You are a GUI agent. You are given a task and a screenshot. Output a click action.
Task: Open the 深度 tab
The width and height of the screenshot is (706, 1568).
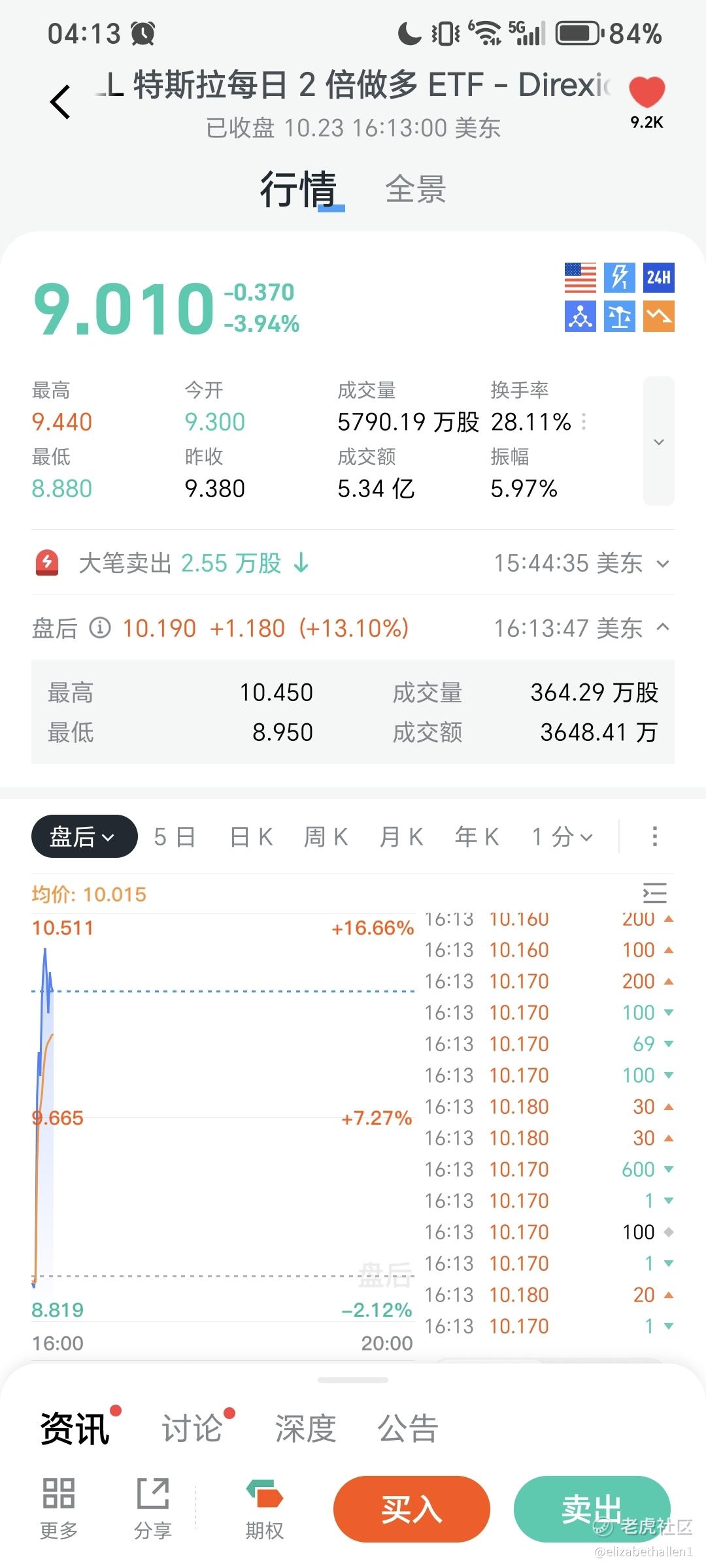point(305,1428)
